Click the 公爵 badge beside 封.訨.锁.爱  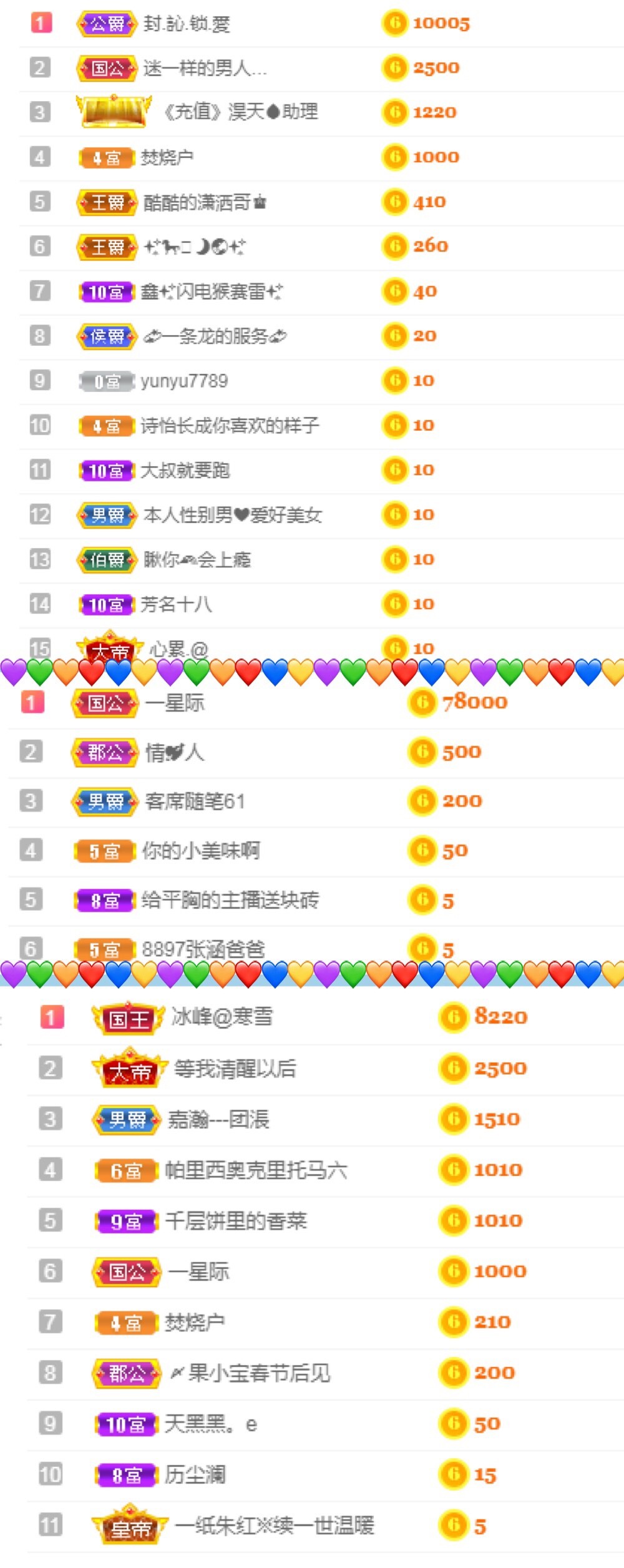[x=106, y=23]
